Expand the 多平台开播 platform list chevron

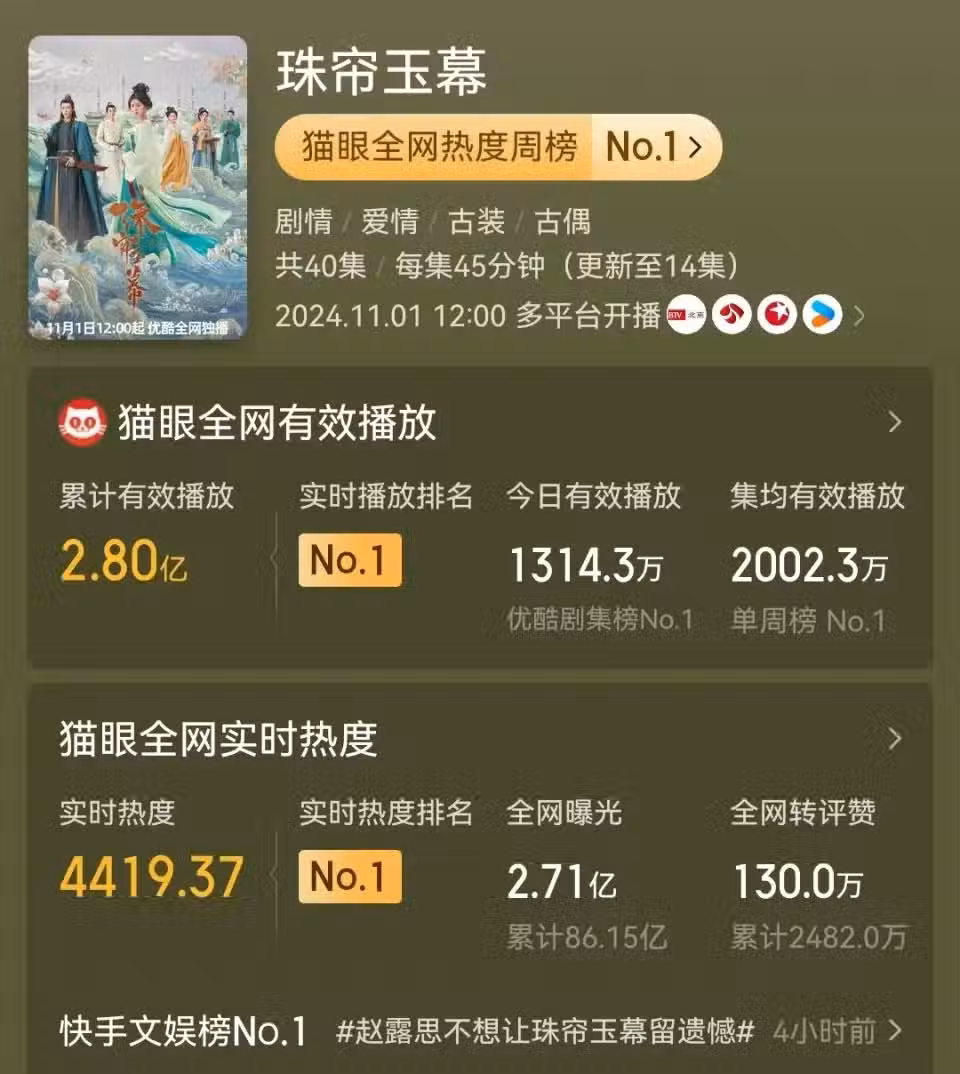[x=858, y=317]
